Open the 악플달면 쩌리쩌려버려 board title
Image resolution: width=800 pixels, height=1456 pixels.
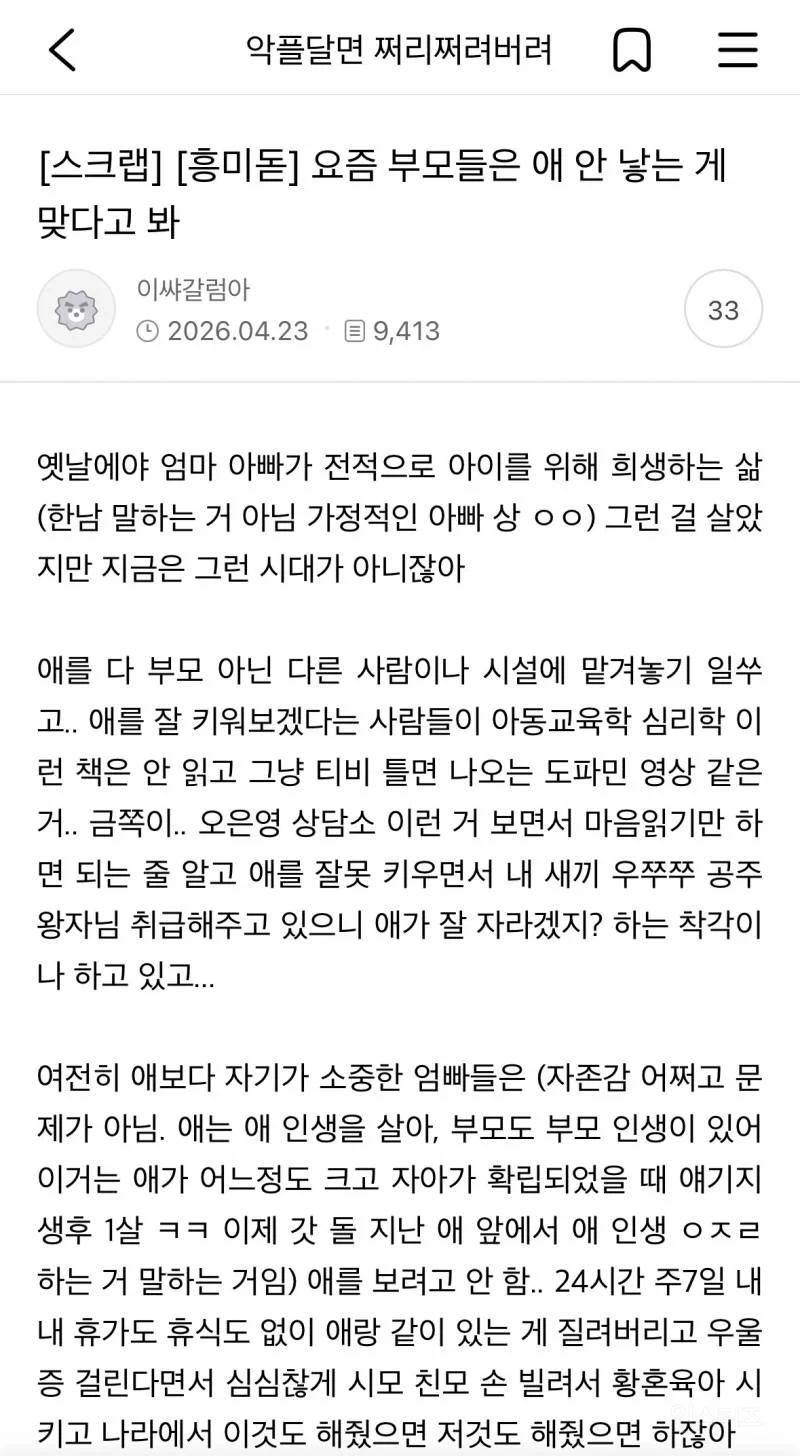[x=399, y=49]
